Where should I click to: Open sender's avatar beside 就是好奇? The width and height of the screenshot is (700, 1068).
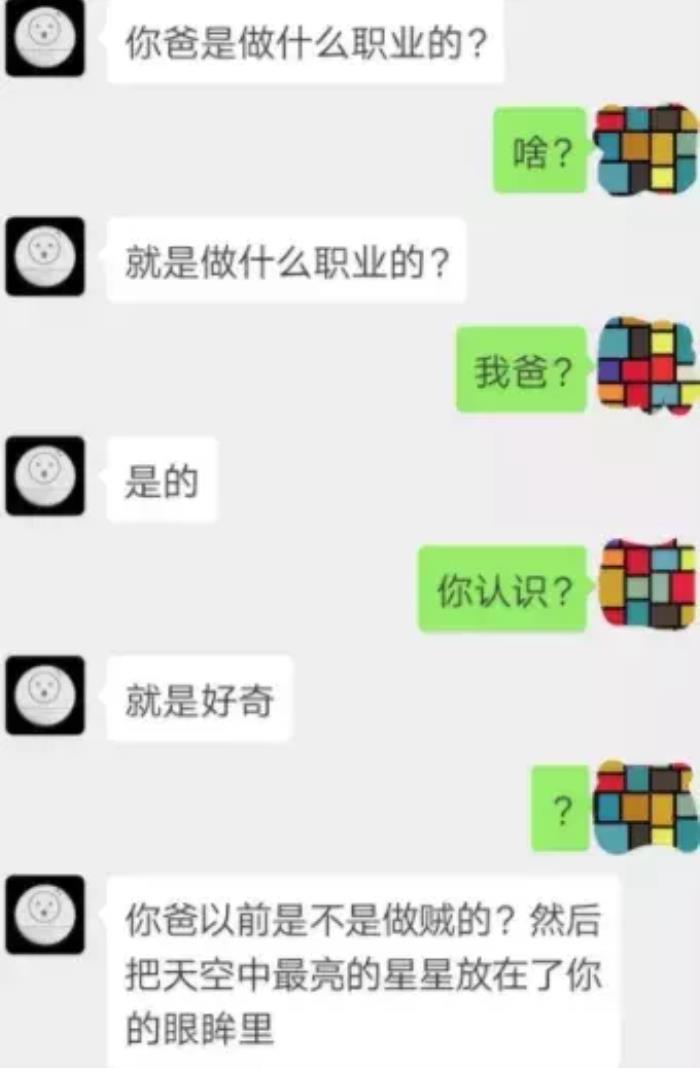44,695
